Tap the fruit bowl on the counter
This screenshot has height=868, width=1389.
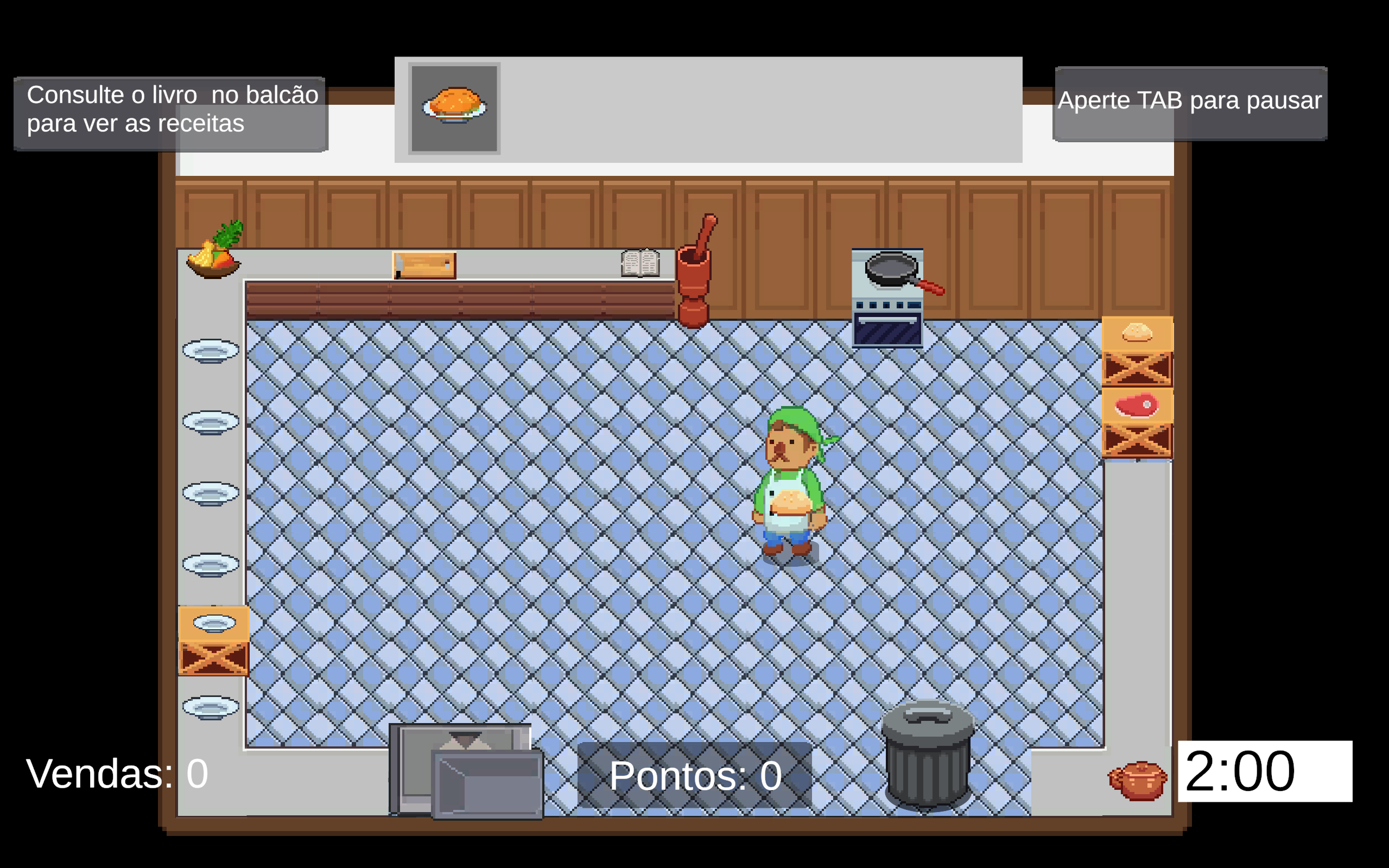point(213,252)
